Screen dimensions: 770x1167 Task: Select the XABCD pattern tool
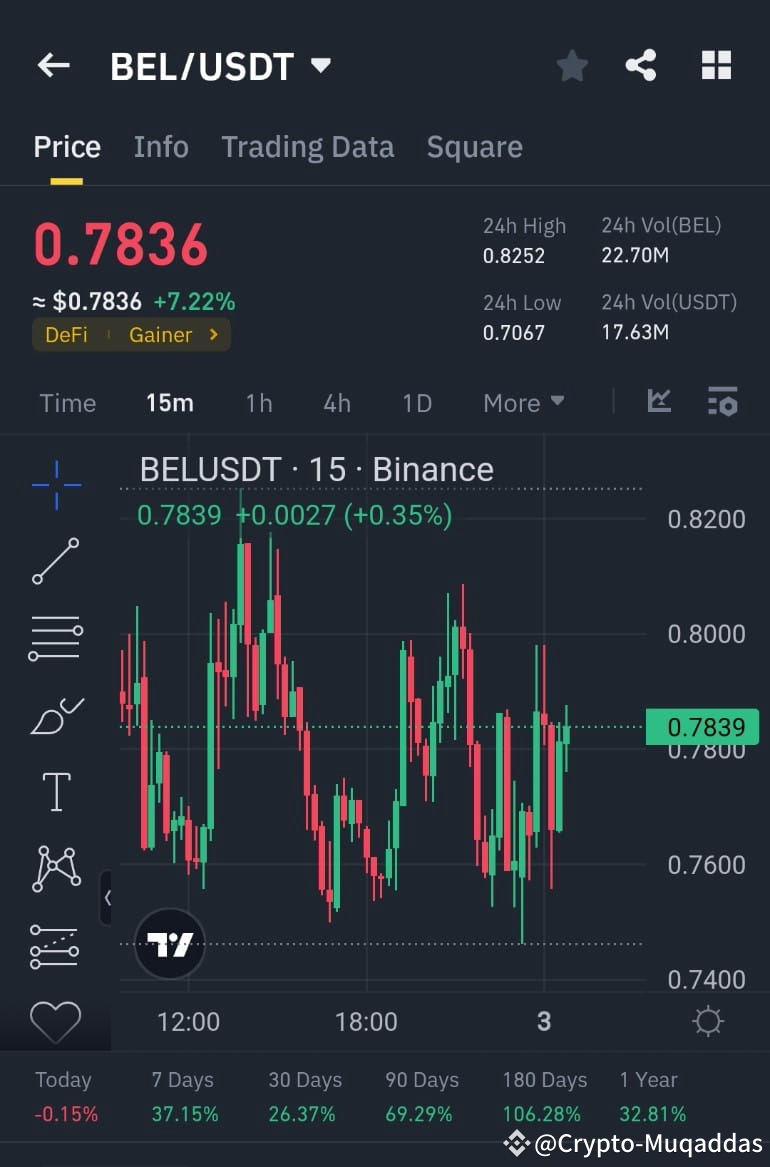tap(56, 868)
